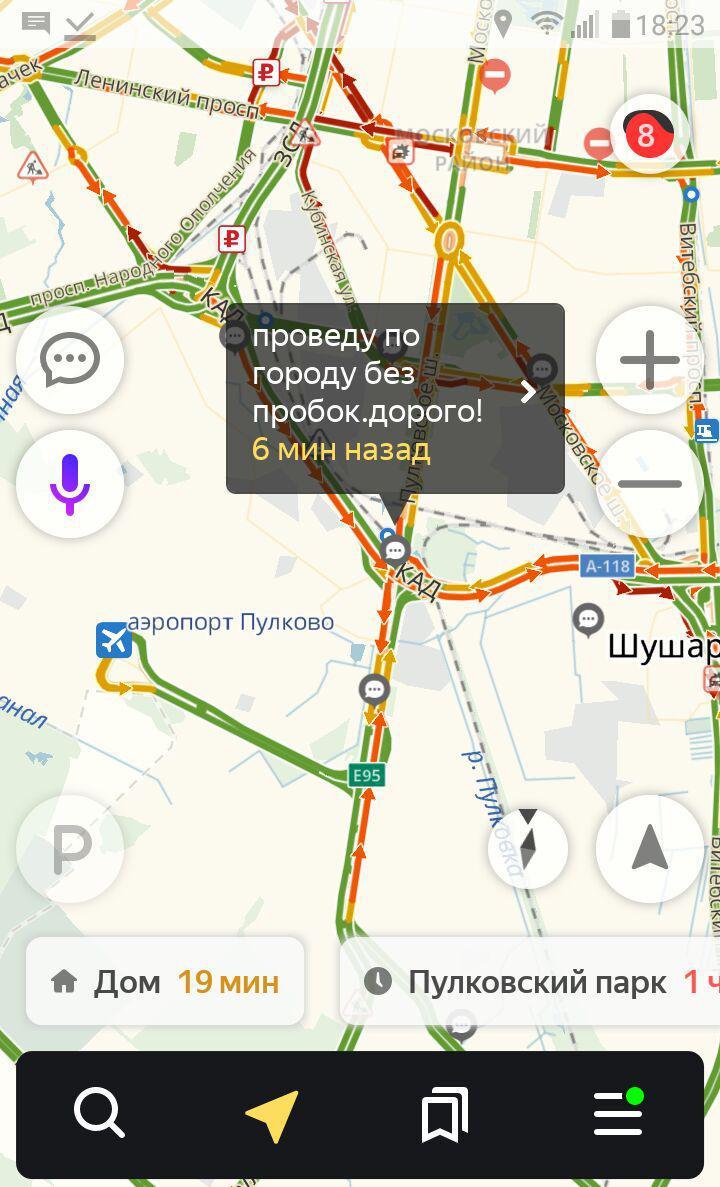Image resolution: width=720 pixels, height=1187 pixels.
Task: Open the road chat speech bubble button
Action: [70, 360]
